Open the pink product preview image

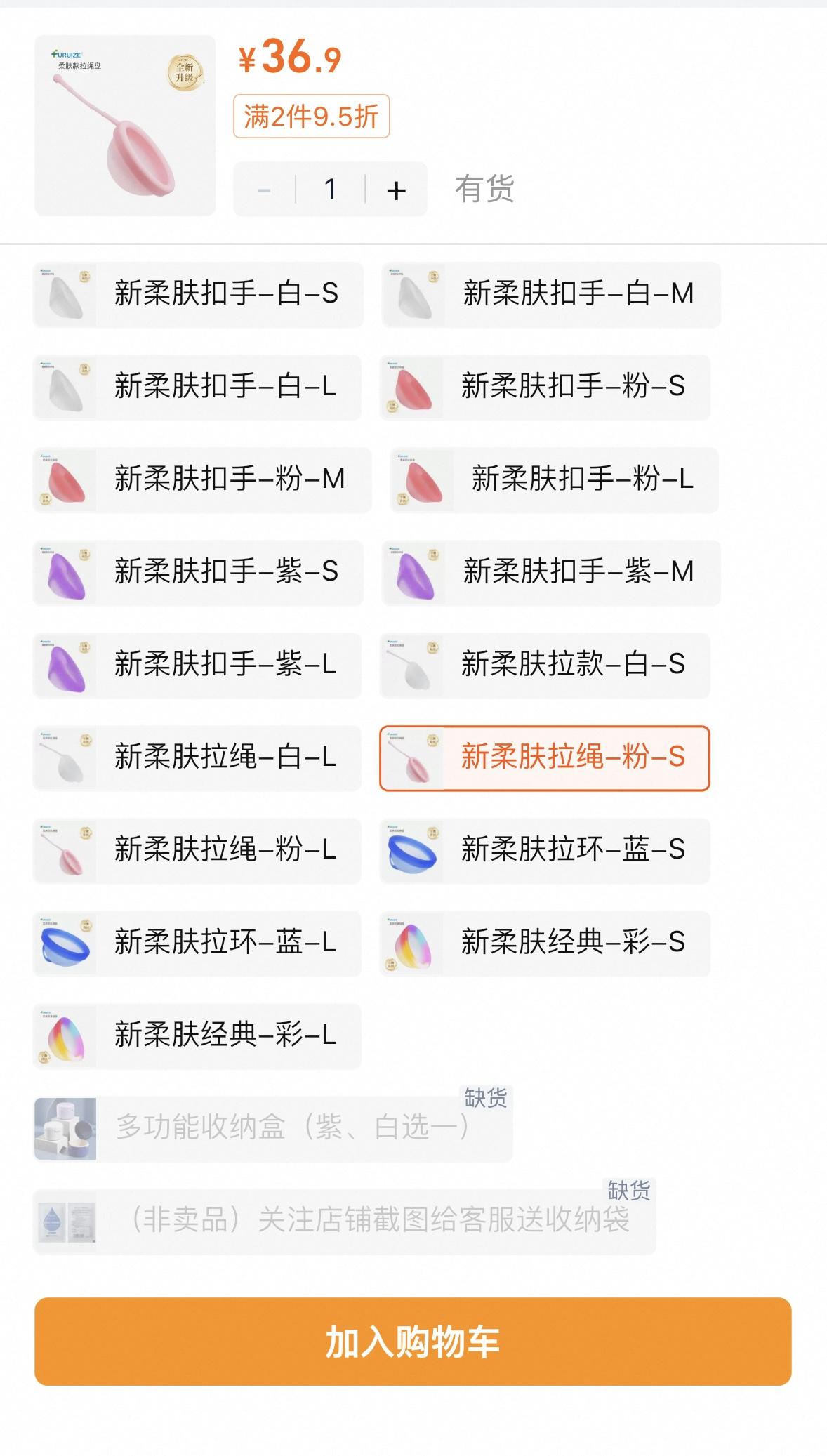(125, 126)
